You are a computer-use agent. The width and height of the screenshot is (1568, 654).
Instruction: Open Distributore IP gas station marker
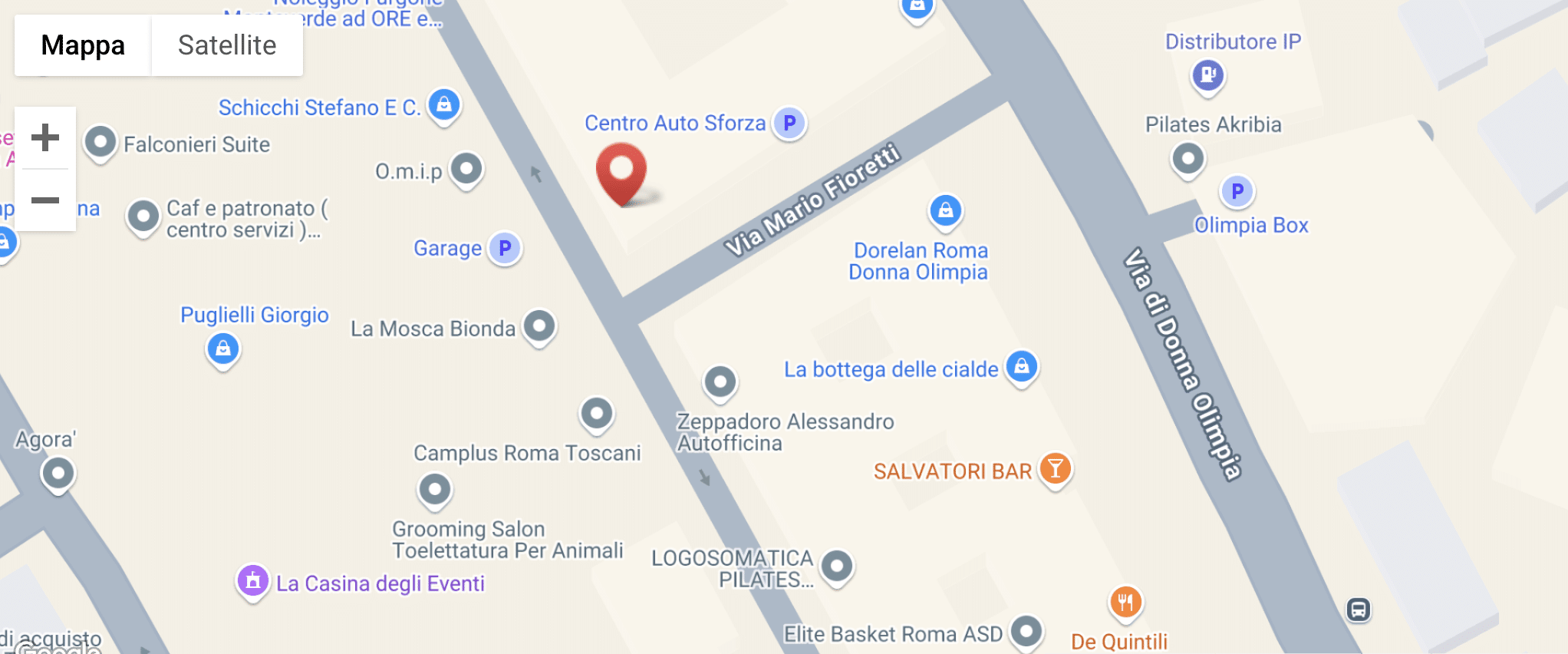pyautogui.click(x=1207, y=75)
